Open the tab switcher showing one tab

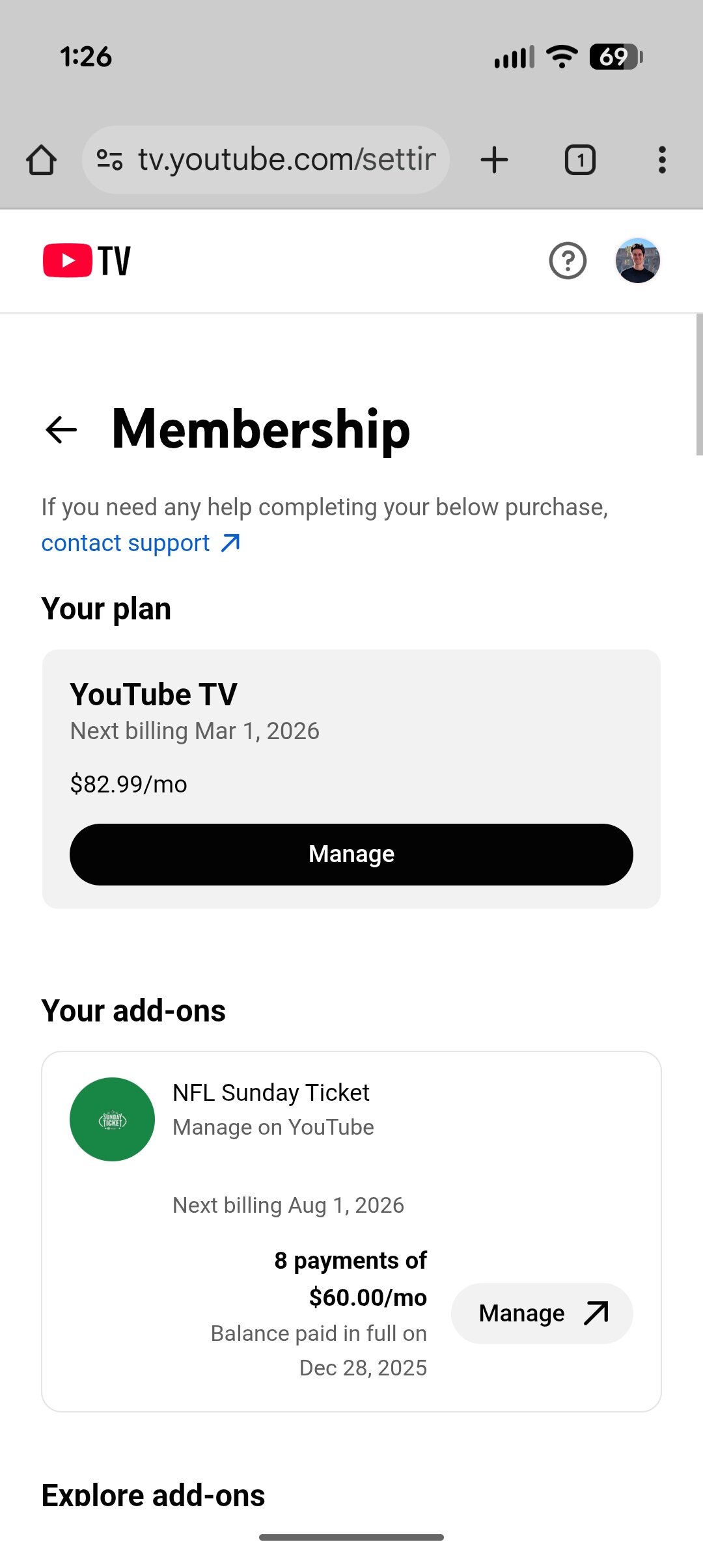point(579,158)
